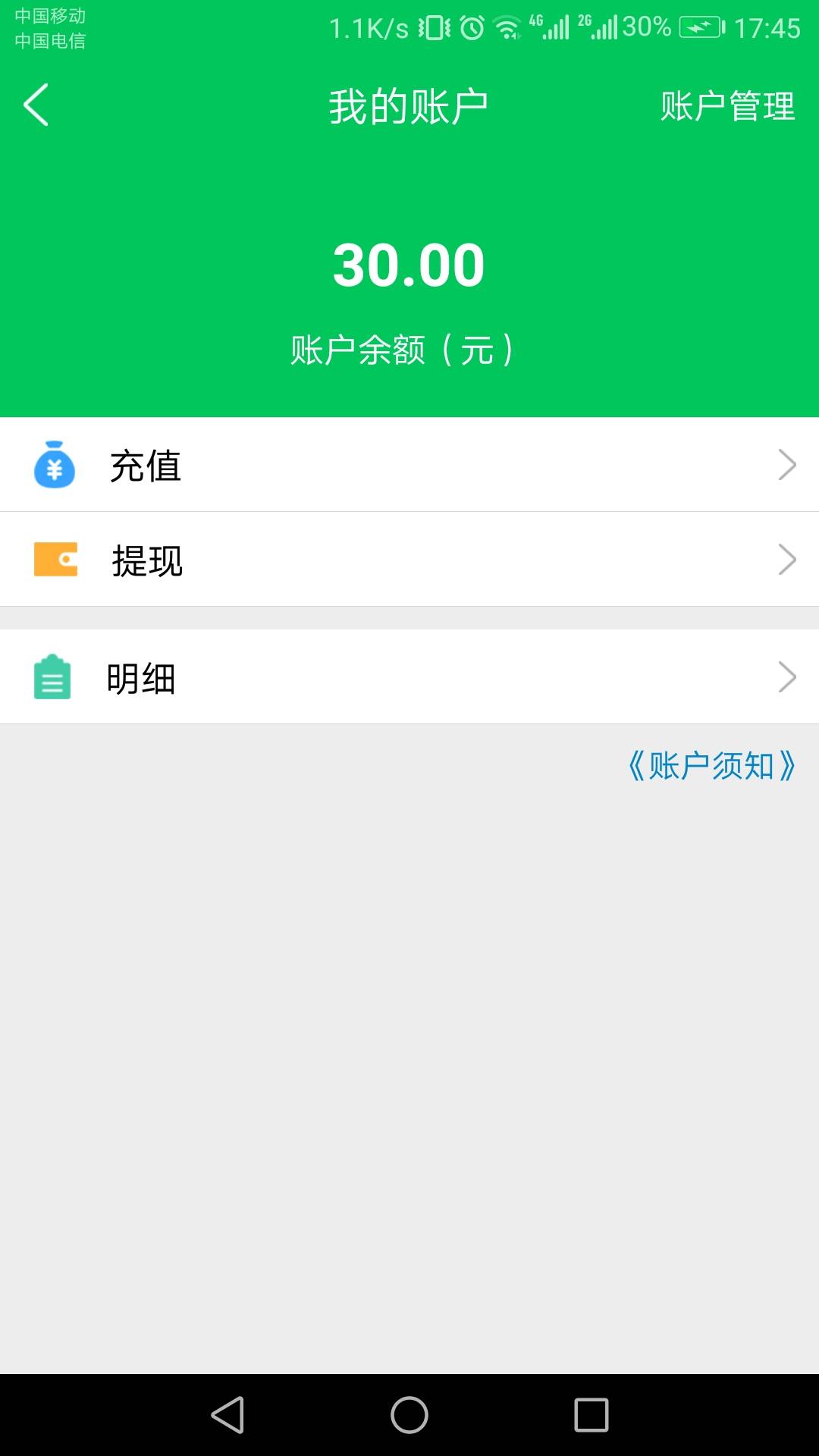Viewport: 819px width, 1456px height.
Task: Select the 提现 withdraw row
Action: click(409, 560)
